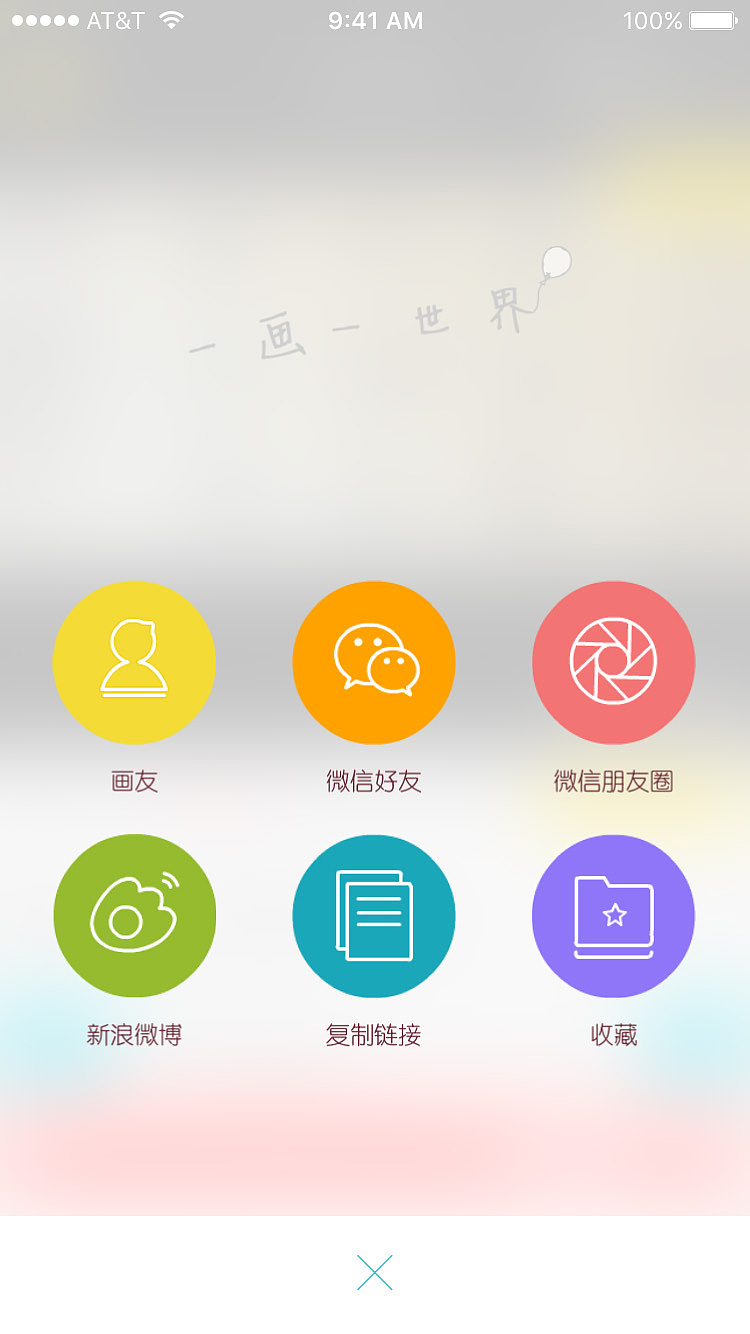750x1334 pixels.
Task: Click the 新浪微博 label
Action: point(135,1036)
